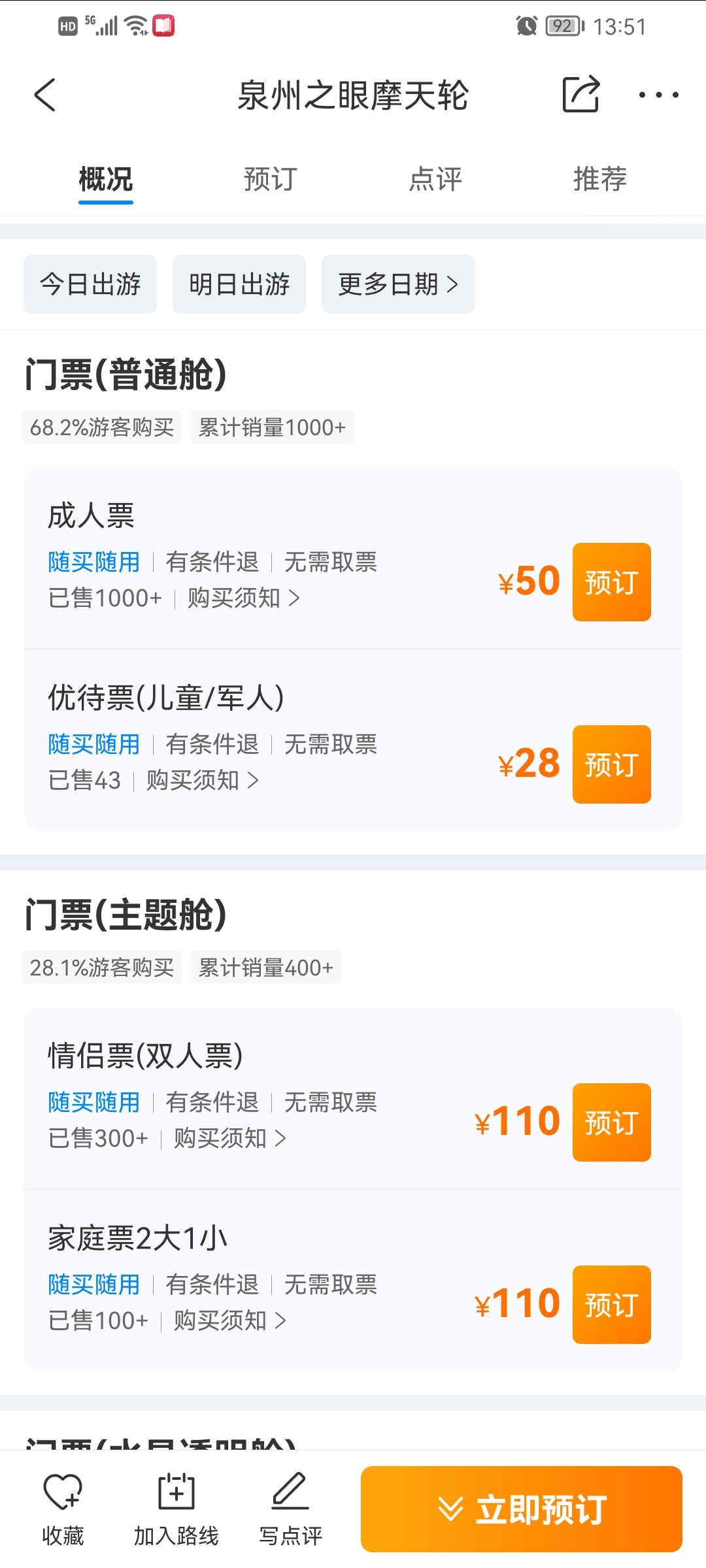
Task: View 购买须知 for the 优待票
Action: tap(202, 781)
